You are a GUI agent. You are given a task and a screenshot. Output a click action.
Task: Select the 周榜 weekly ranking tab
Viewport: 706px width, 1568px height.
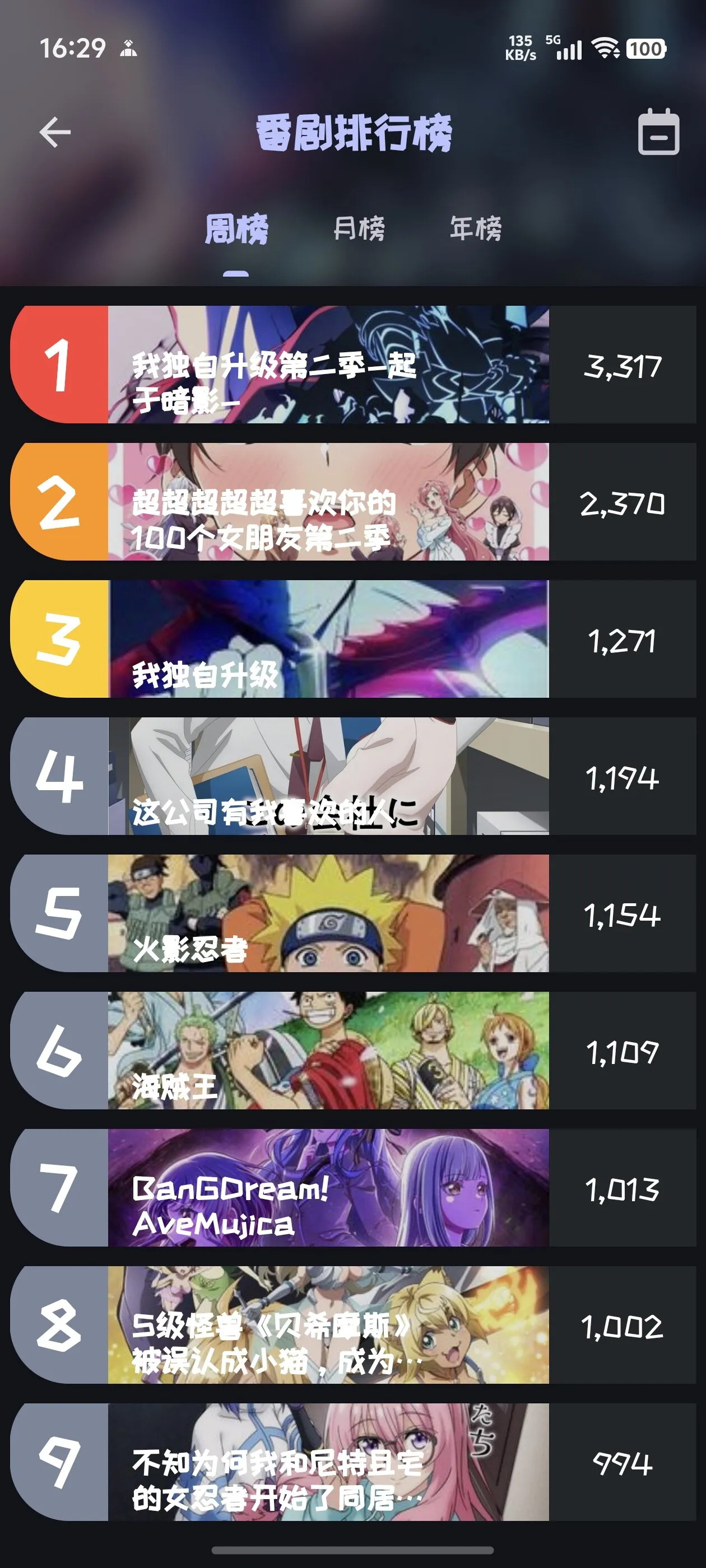pos(236,229)
